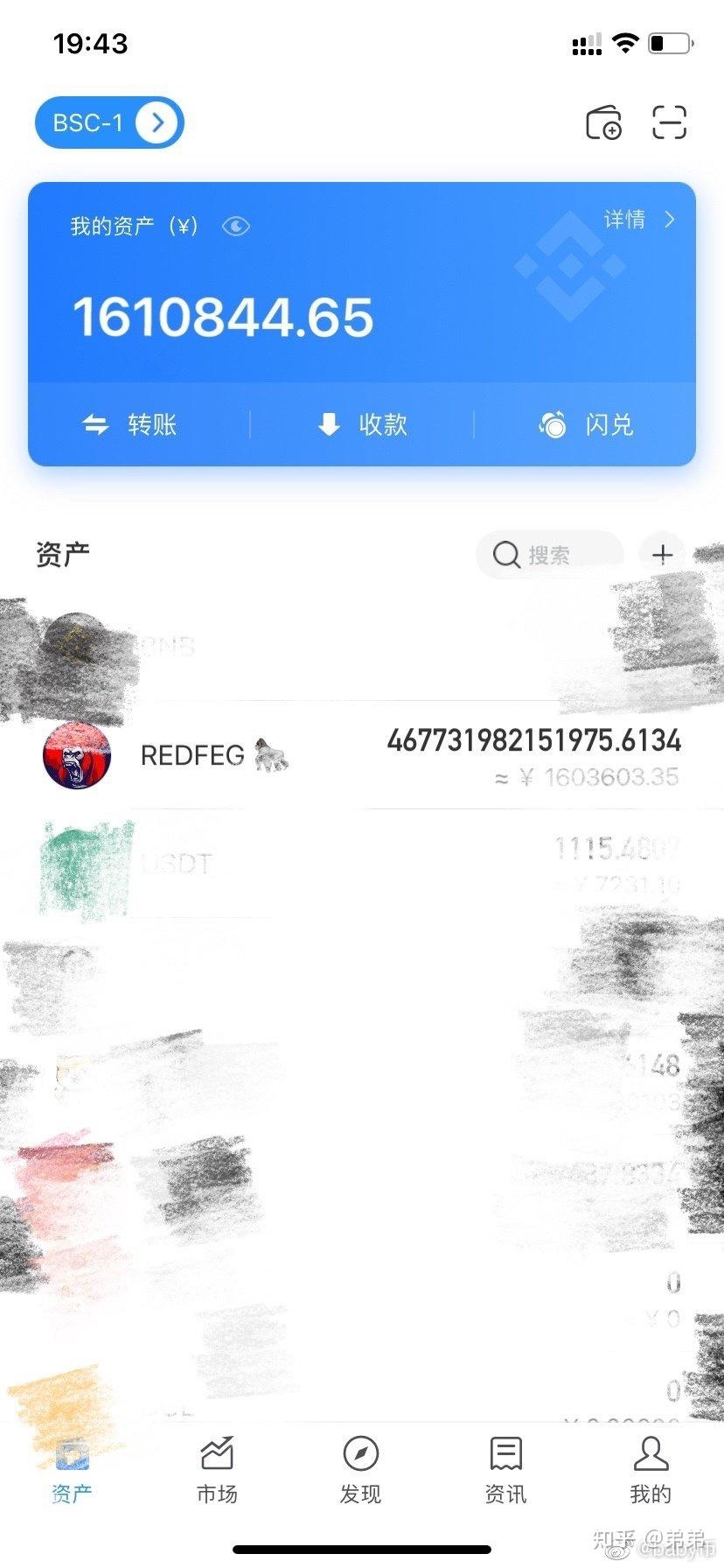Image resolution: width=724 pixels, height=1568 pixels.
Task: Expand the BSC-1 wallet selector
Action: 108,122
